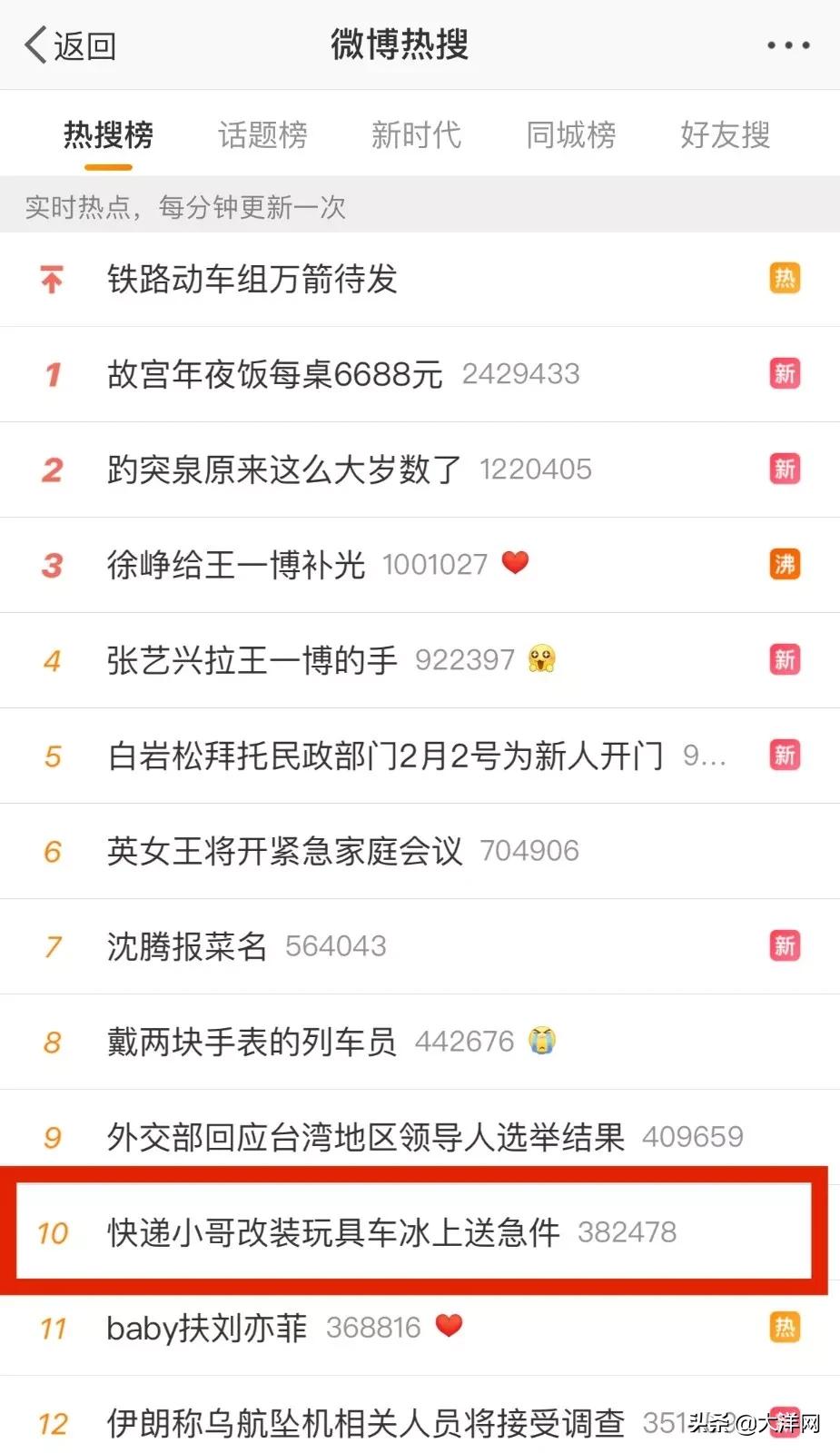
Task: Switch to the 话题榜 tab
Action: click(262, 135)
